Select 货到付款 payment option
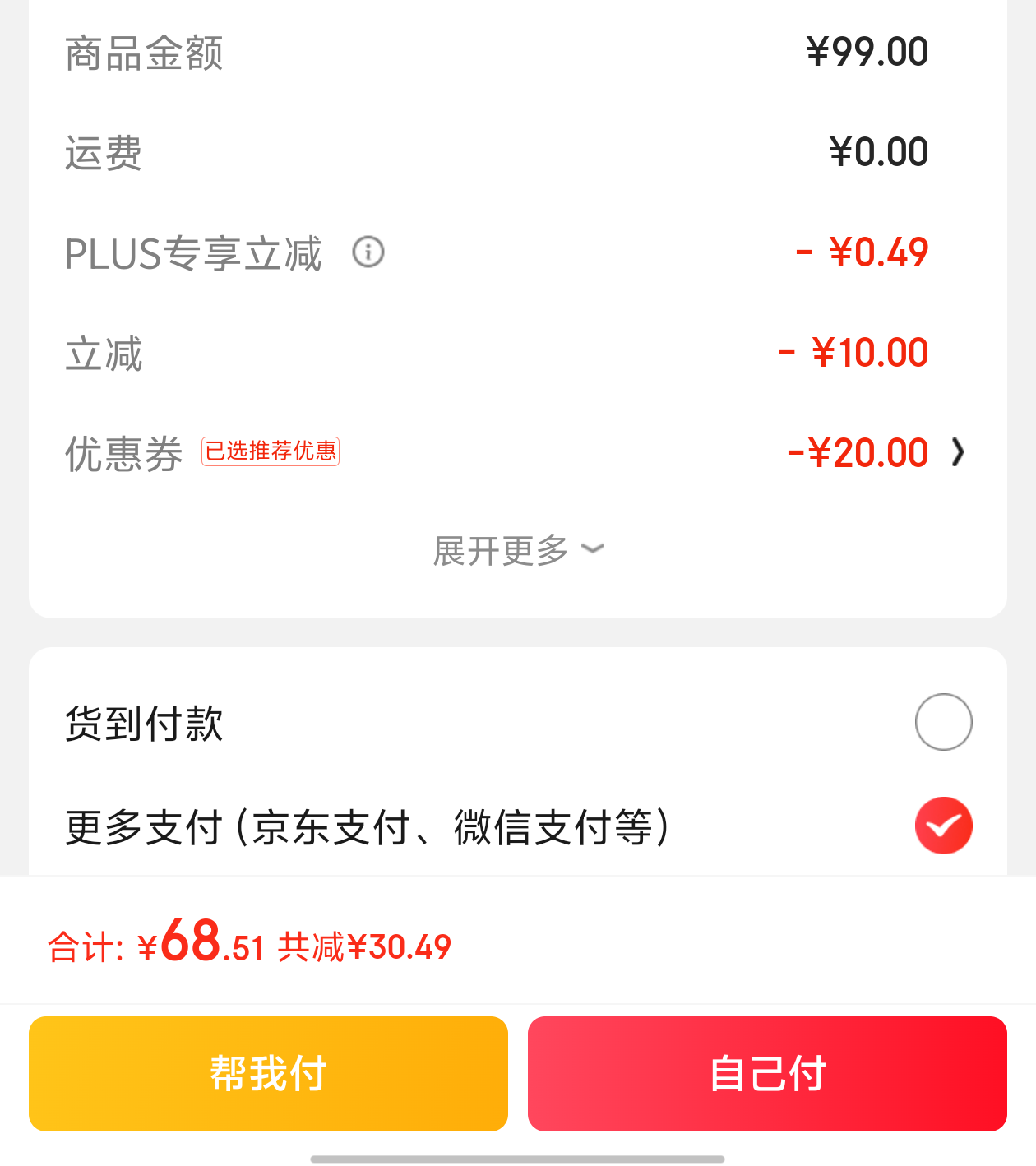1036x1166 pixels. 943,722
